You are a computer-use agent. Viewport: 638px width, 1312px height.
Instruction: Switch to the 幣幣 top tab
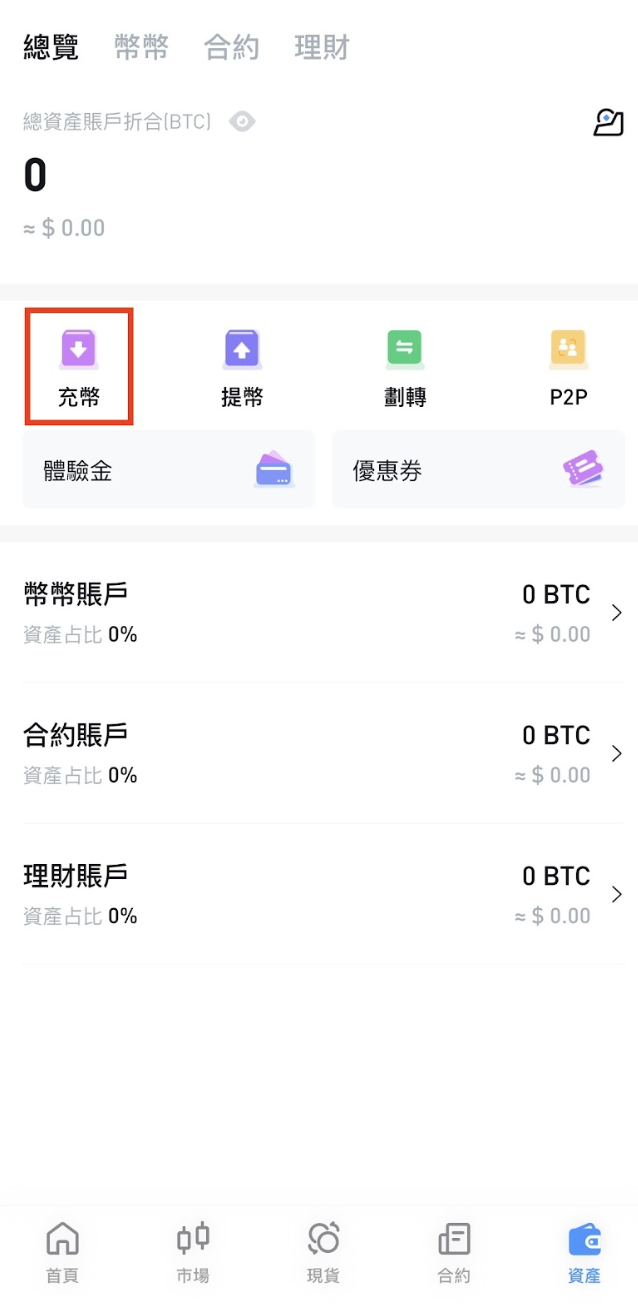pos(142,47)
